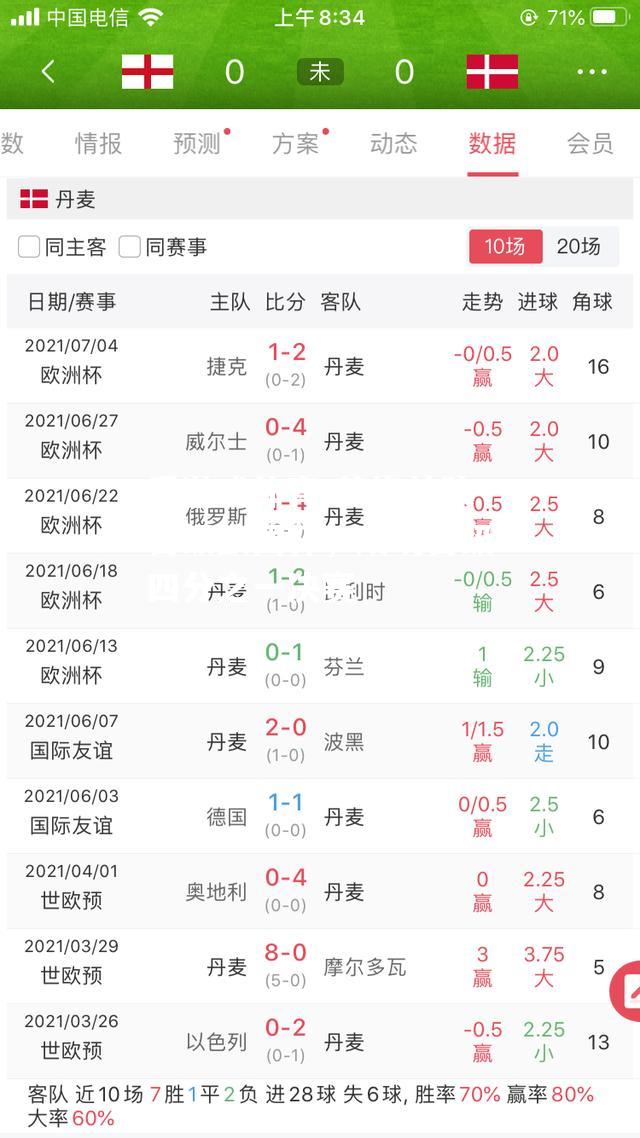The image size is (640, 1138).
Task: Select the 数据 tab
Action: (x=492, y=144)
